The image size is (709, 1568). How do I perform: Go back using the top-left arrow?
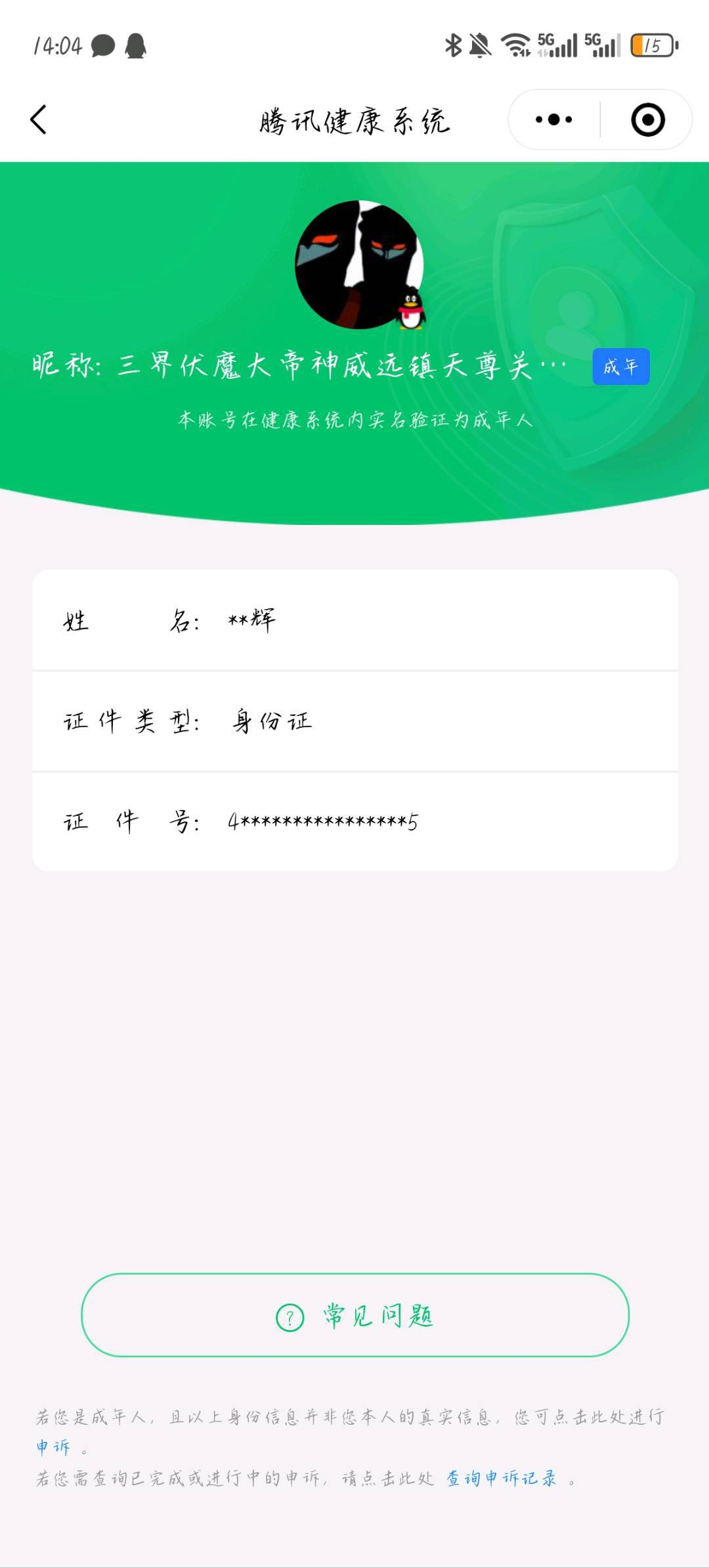(39, 120)
